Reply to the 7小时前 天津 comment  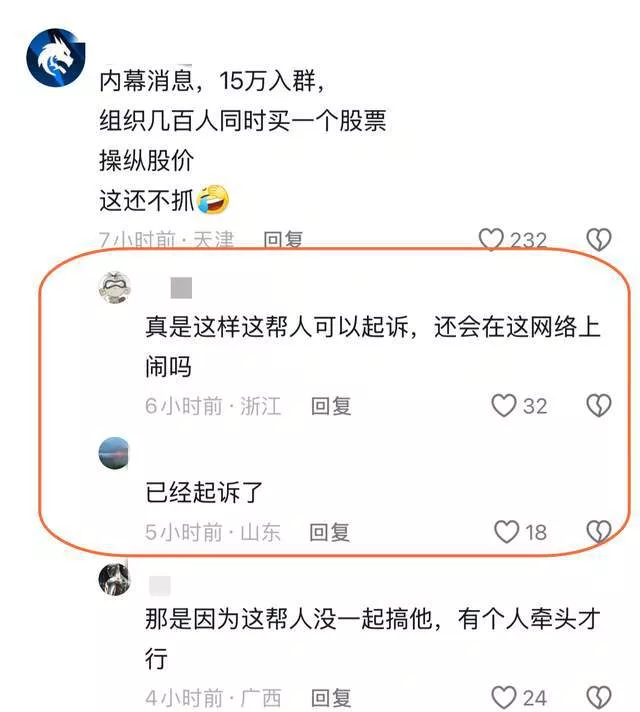point(283,240)
